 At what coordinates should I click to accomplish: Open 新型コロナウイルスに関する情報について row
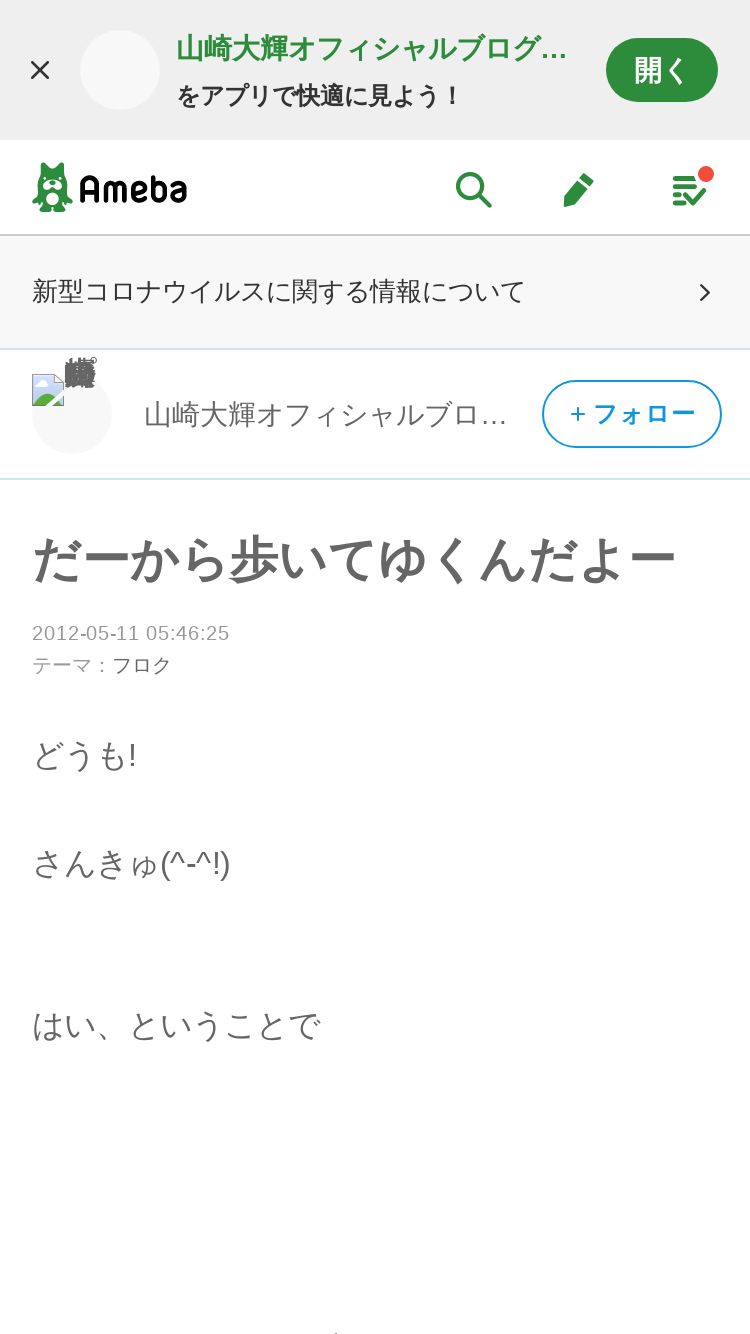point(375,292)
